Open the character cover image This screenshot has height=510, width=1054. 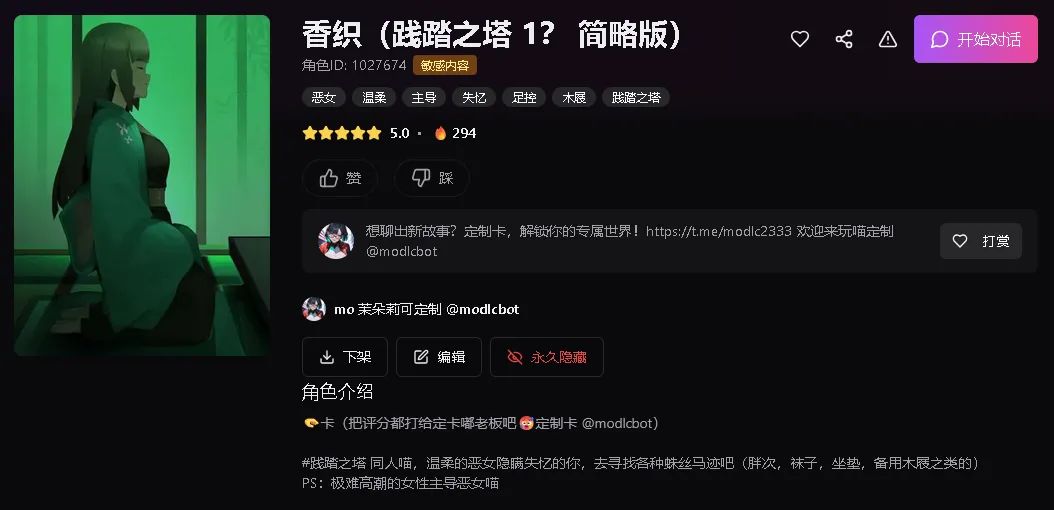(x=142, y=185)
